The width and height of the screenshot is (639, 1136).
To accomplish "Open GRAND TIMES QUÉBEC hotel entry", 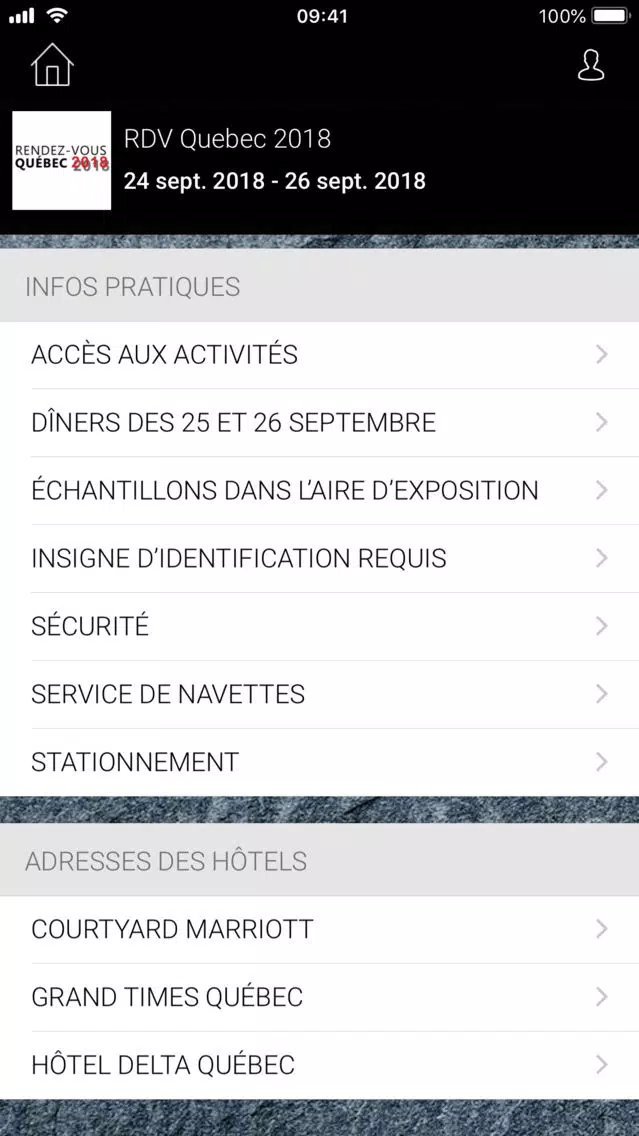I will pyautogui.click(x=319, y=998).
